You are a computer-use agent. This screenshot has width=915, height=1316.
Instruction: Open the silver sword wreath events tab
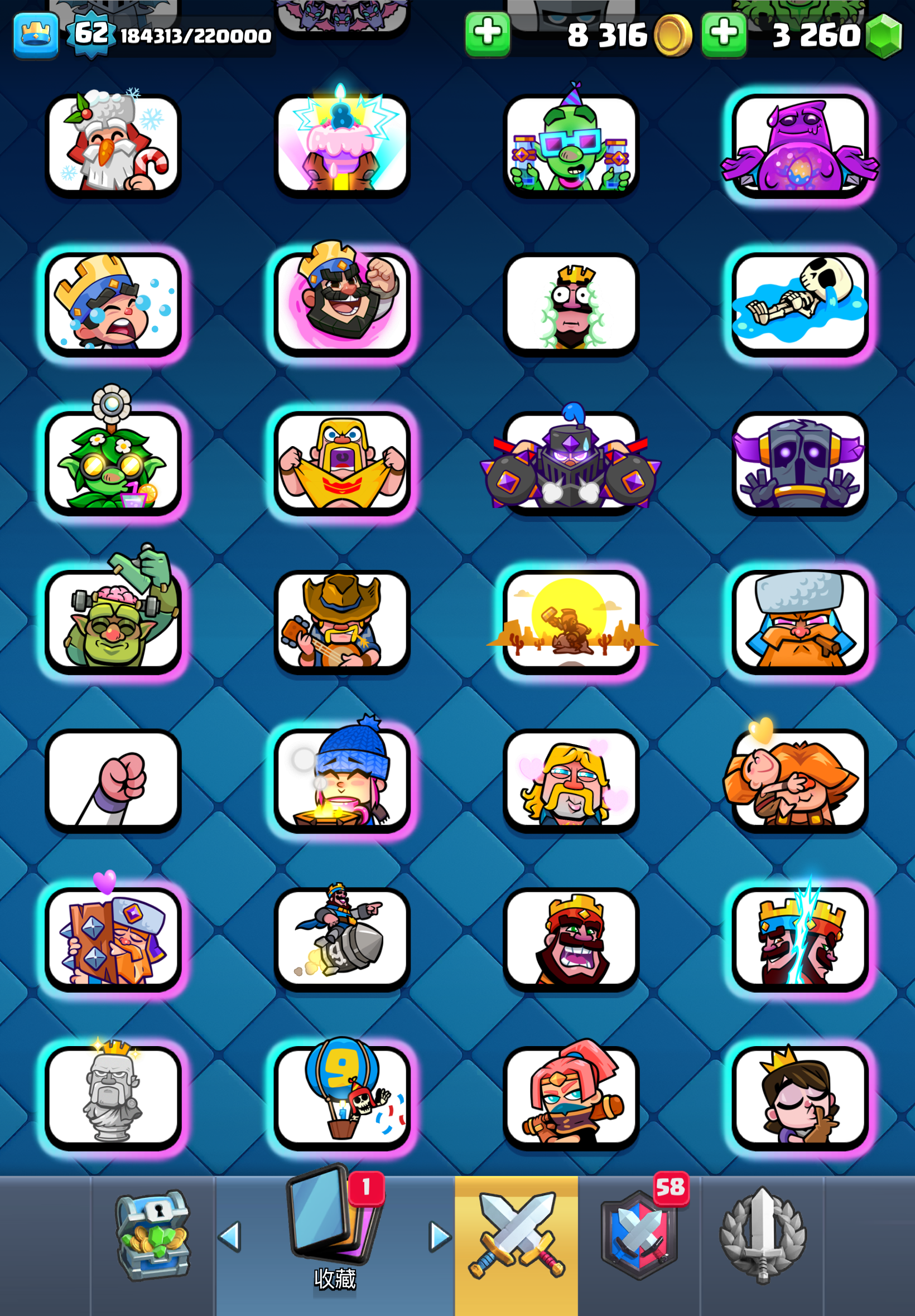[x=762, y=1236]
